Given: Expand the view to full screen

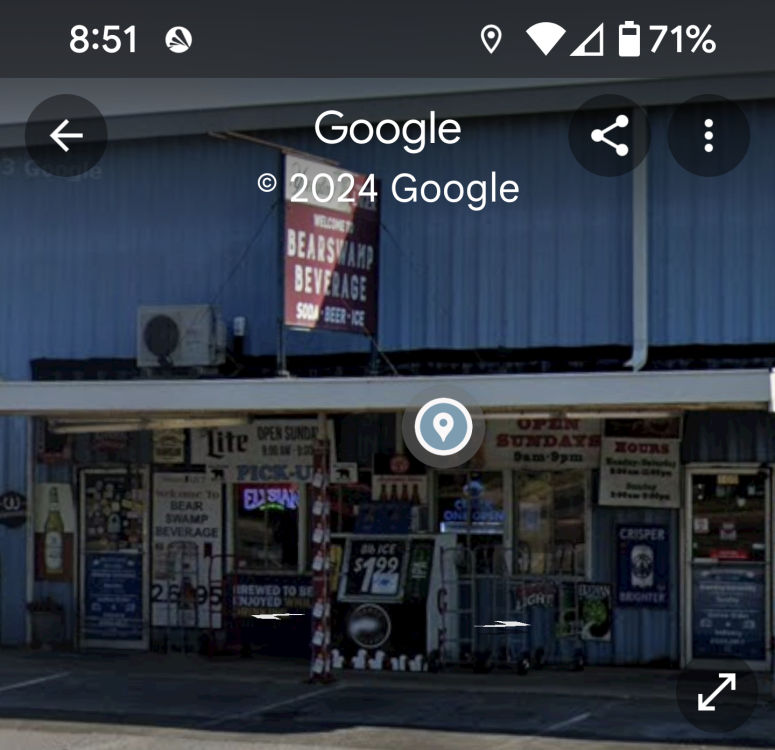Looking at the screenshot, I should (x=716, y=691).
